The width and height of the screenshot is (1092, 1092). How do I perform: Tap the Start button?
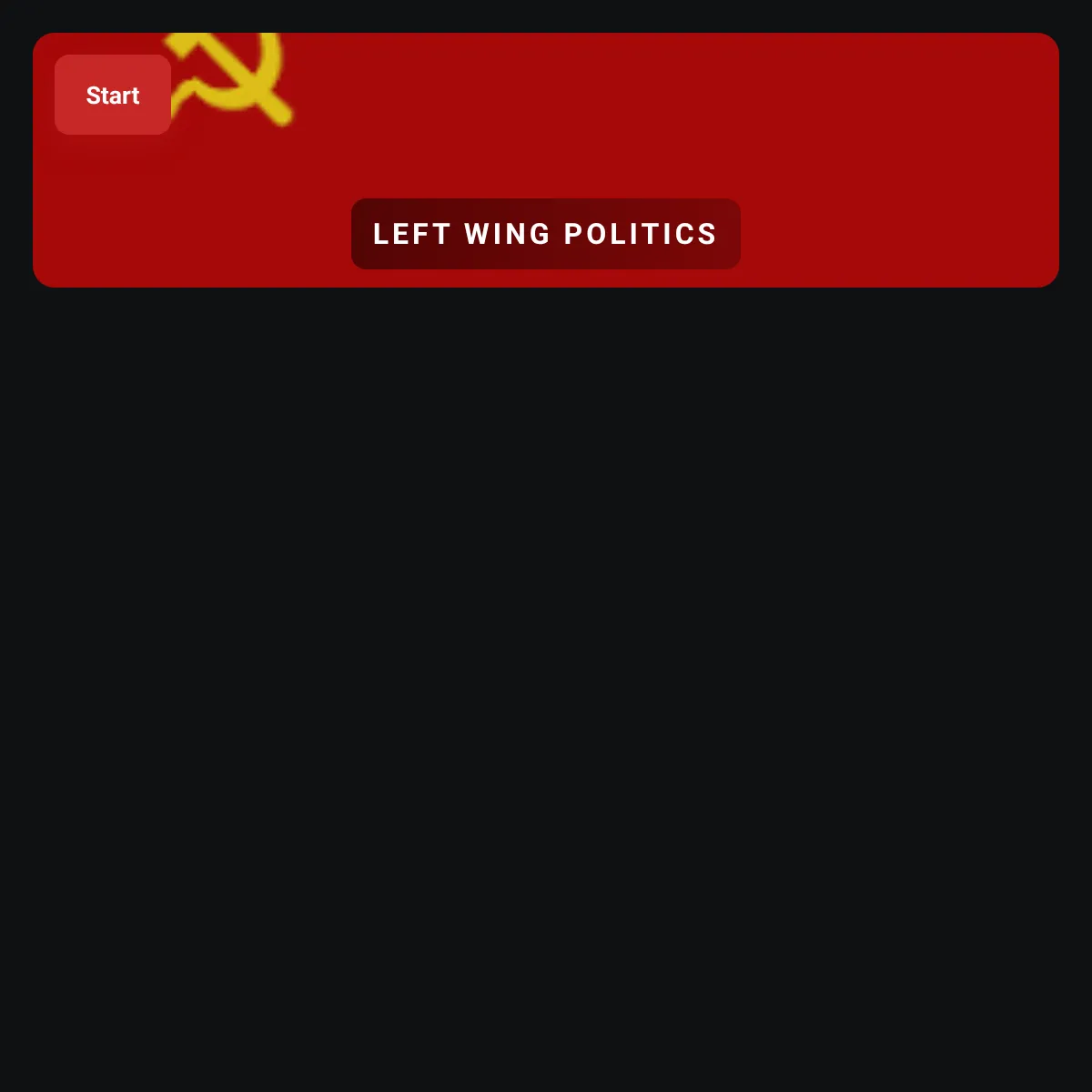point(113,95)
